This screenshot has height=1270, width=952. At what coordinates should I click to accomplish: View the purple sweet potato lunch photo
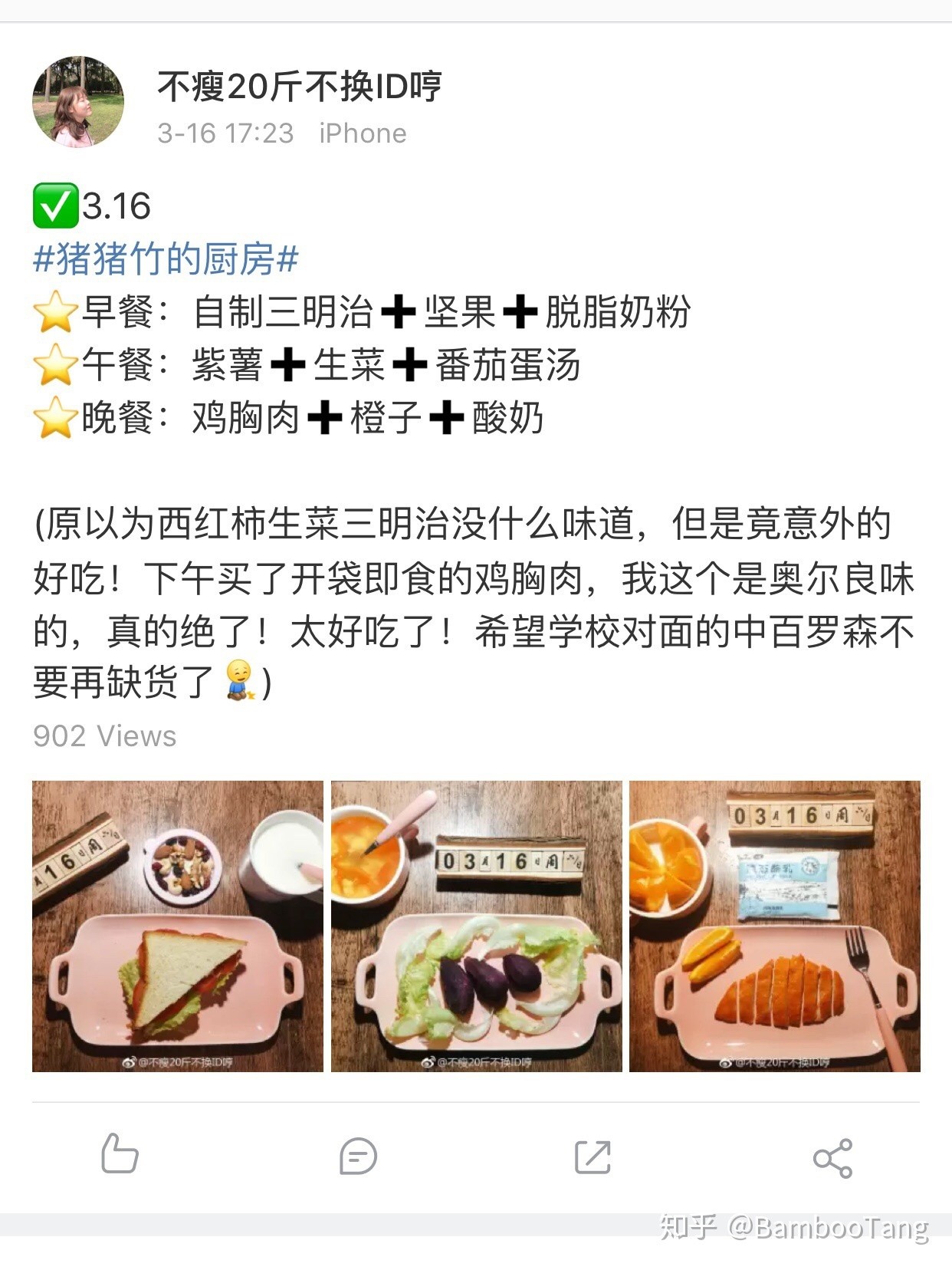(476, 926)
